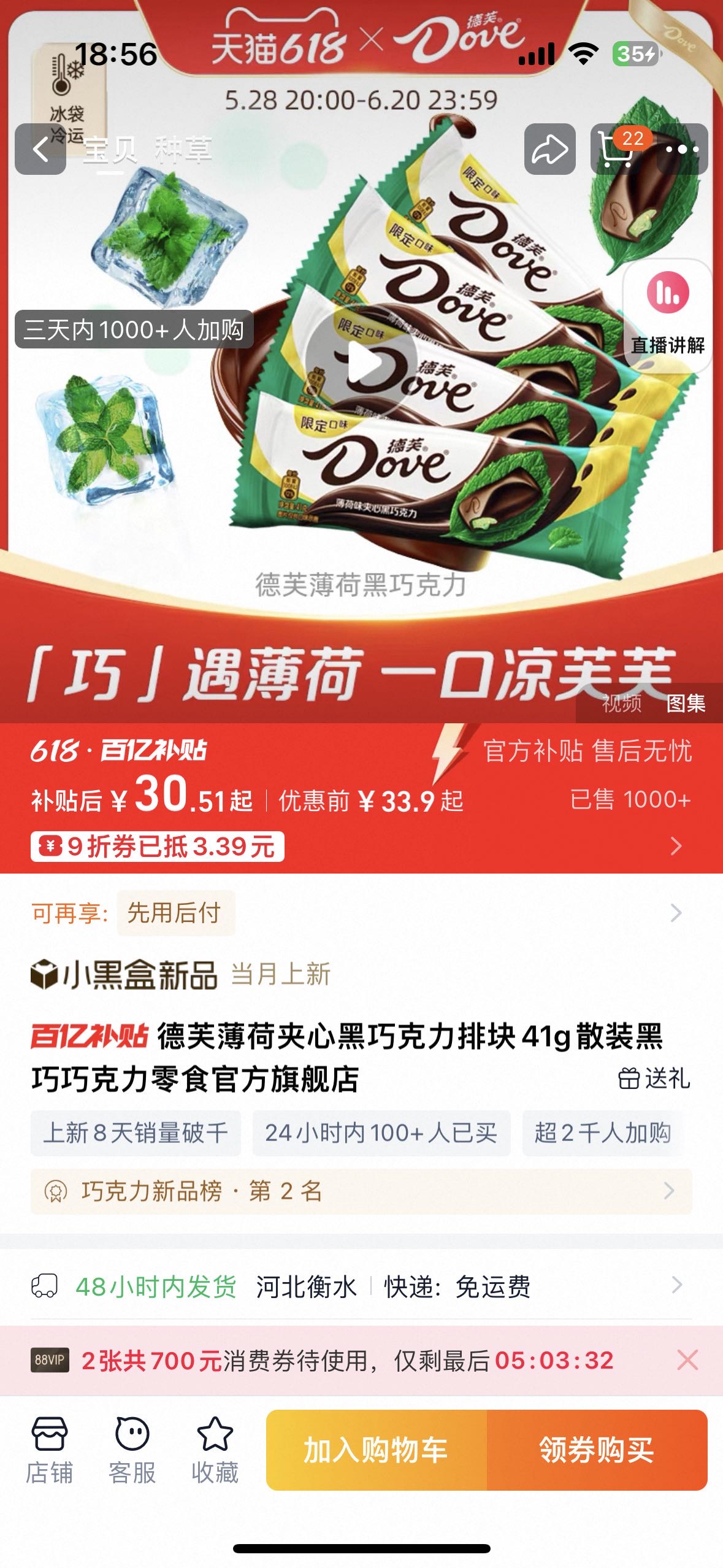
Task: Switch to the 种草 tab
Action: tap(183, 150)
